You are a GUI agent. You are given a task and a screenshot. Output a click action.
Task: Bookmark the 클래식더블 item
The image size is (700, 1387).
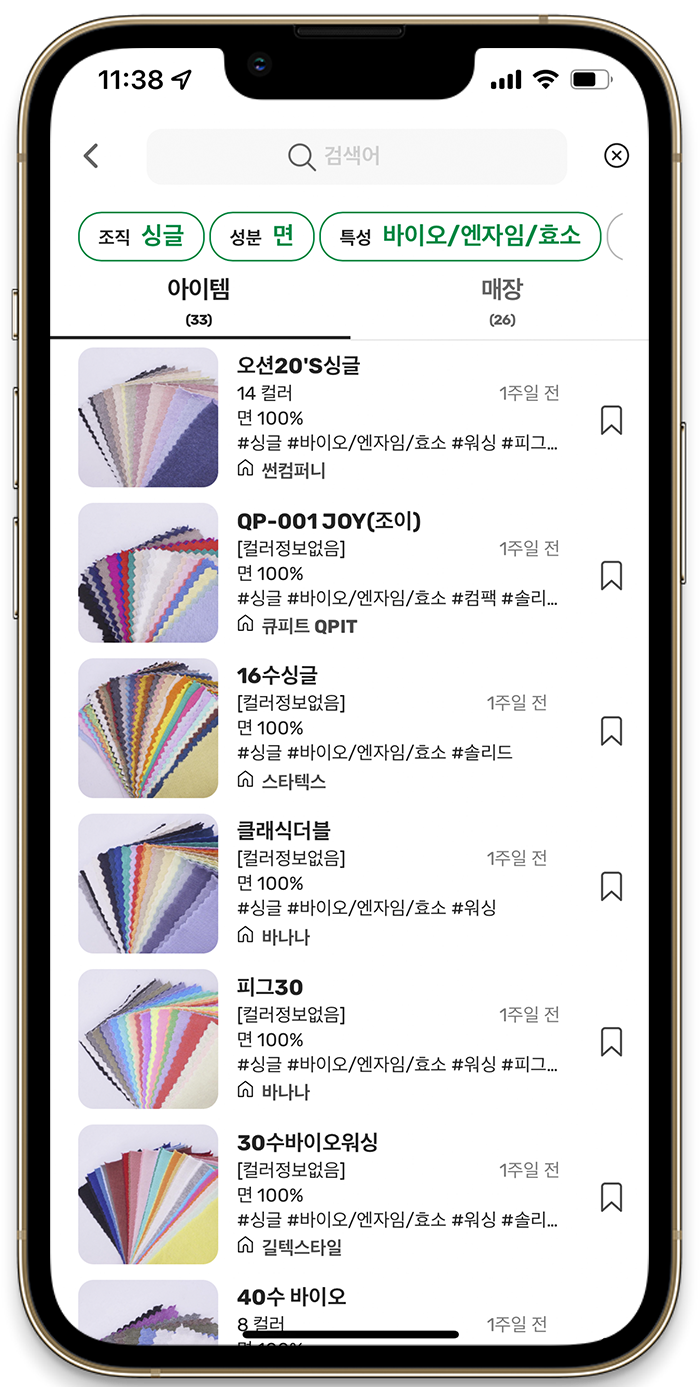click(x=611, y=886)
